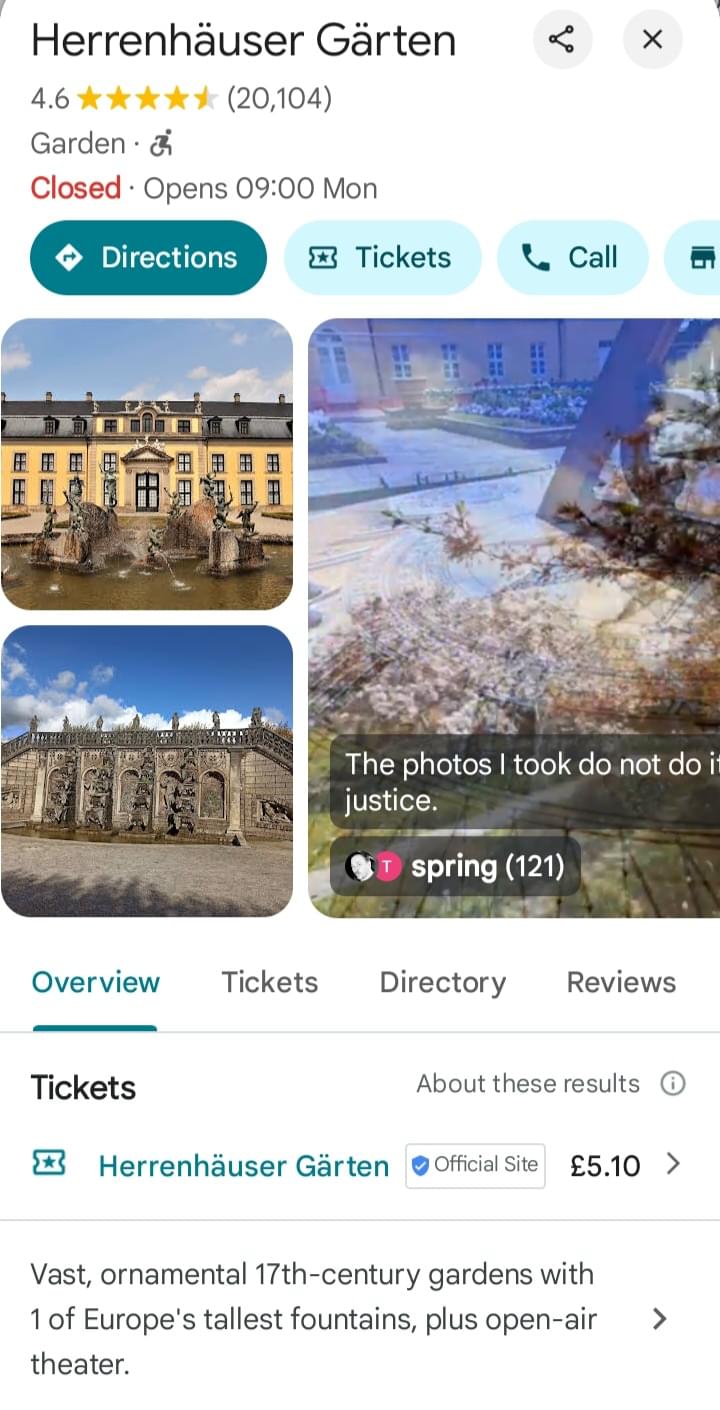This screenshot has width=720, height=1410.
Task: Tap the Tickets chip button
Action: pyautogui.click(x=383, y=258)
